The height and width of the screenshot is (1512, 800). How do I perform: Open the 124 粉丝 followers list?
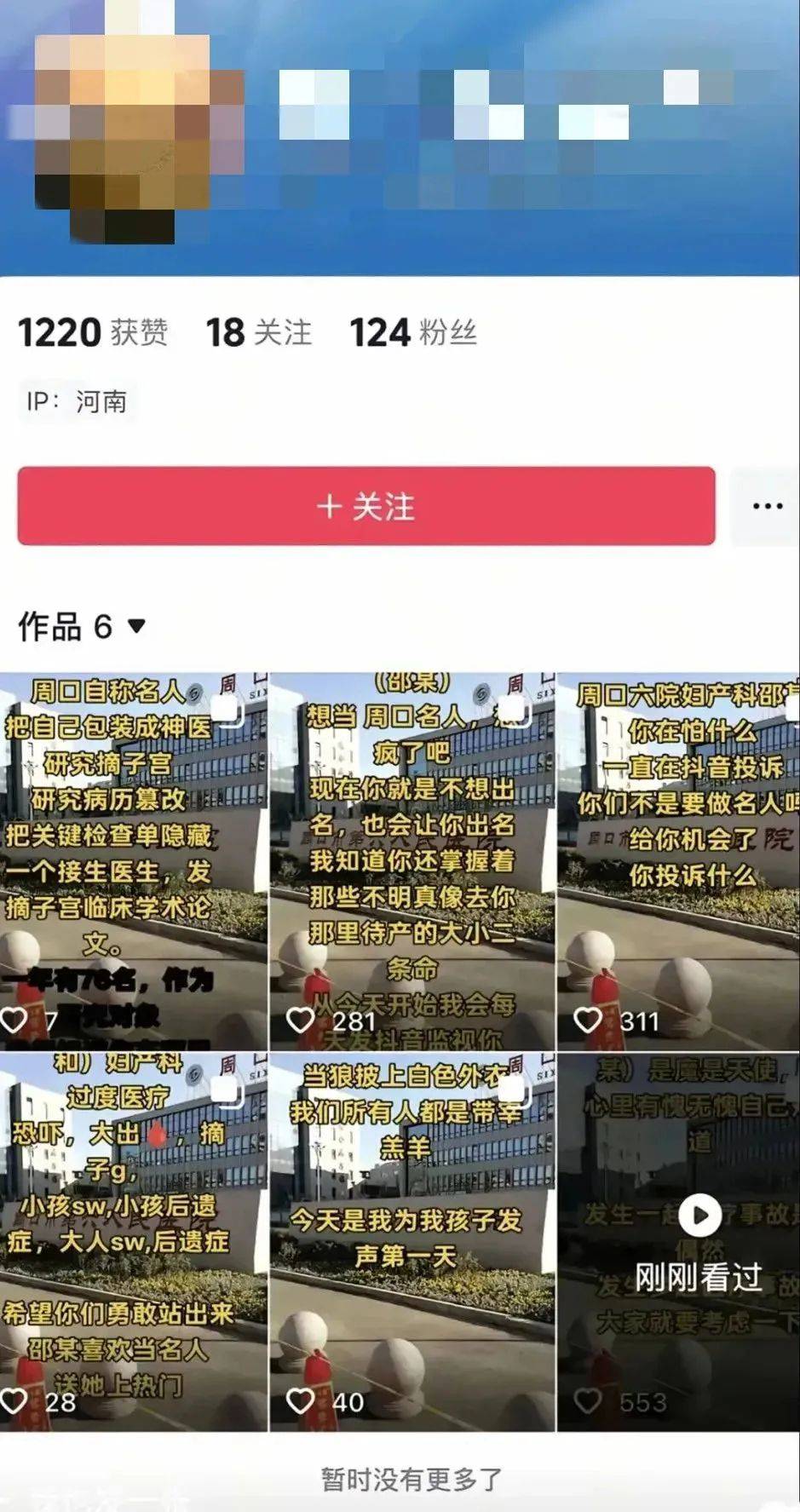(x=413, y=332)
